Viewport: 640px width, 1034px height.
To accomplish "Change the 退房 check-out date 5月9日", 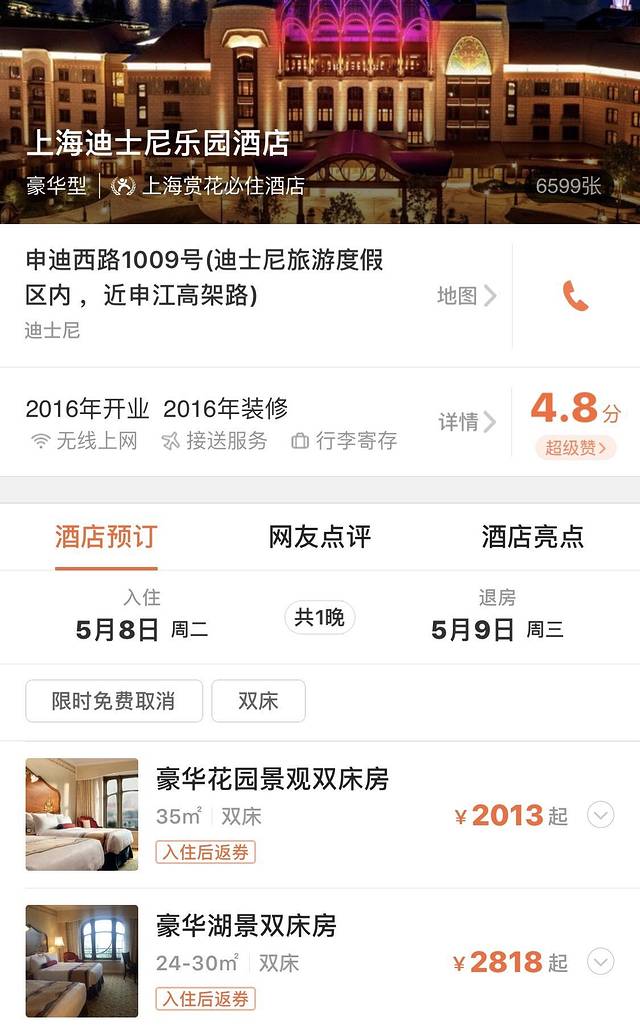I will point(497,617).
